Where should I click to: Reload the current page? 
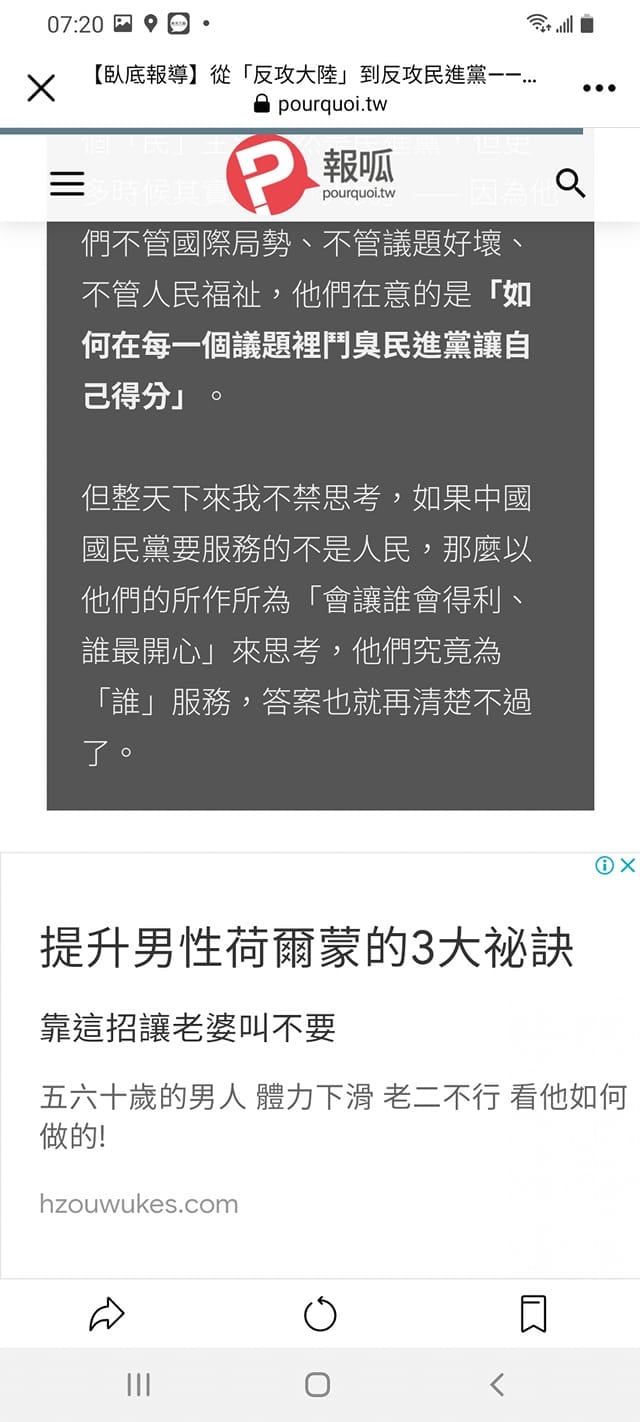pyautogui.click(x=320, y=1314)
